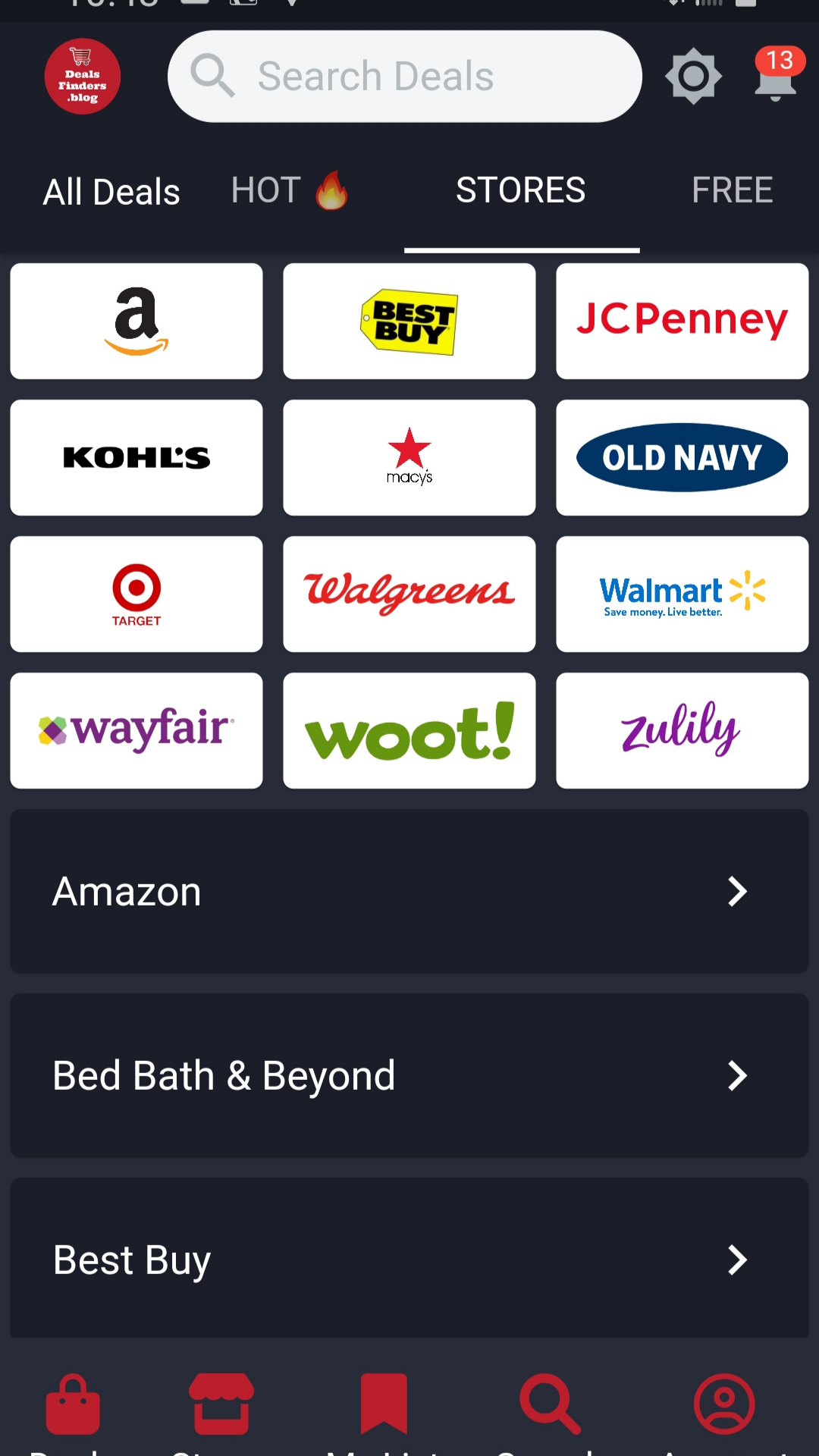
Task: Open the Best Buy logo tile
Action: tap(409, 321)
